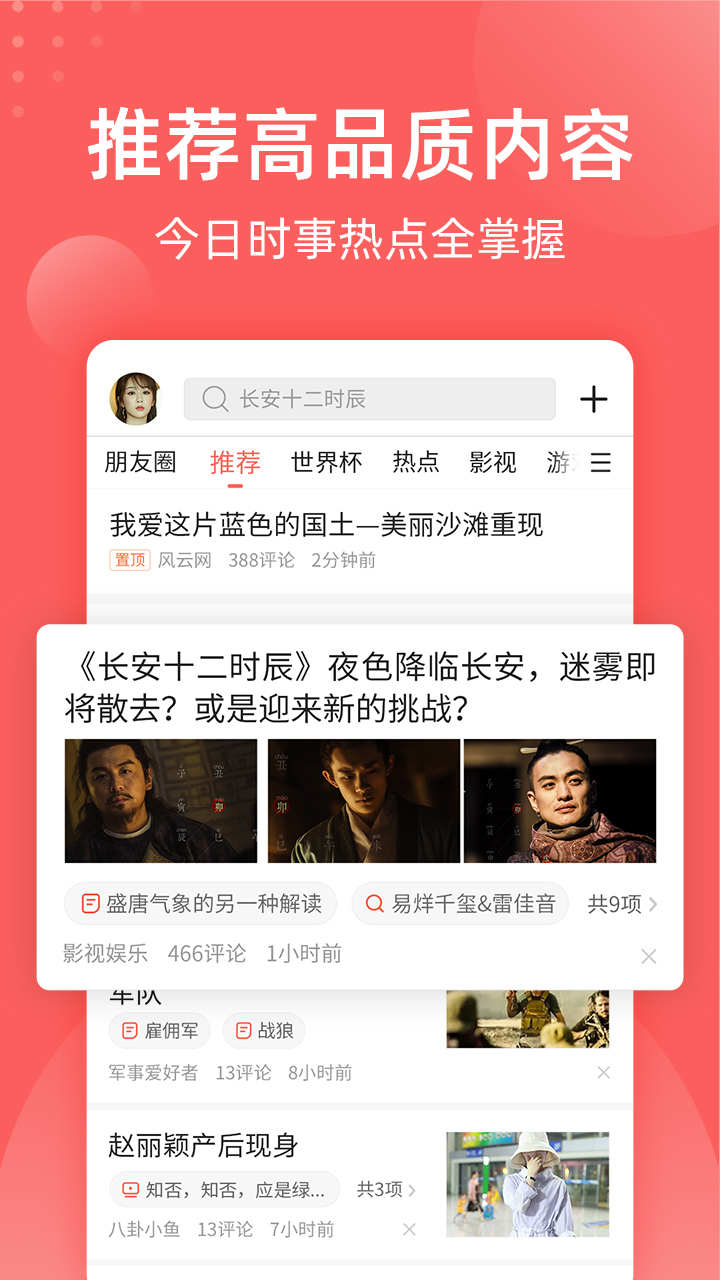Dismiss the 军事爱好者 post
This screenshot has height=1280, width=720.
(603, 1072)
